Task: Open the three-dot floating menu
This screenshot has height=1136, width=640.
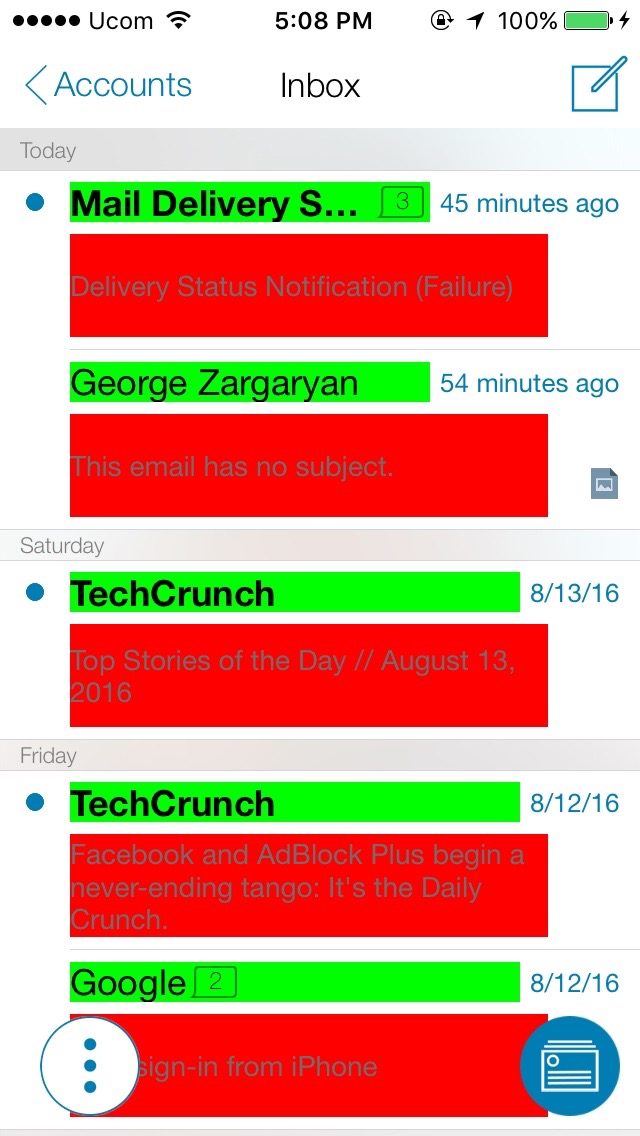Action: [90, 1065]
